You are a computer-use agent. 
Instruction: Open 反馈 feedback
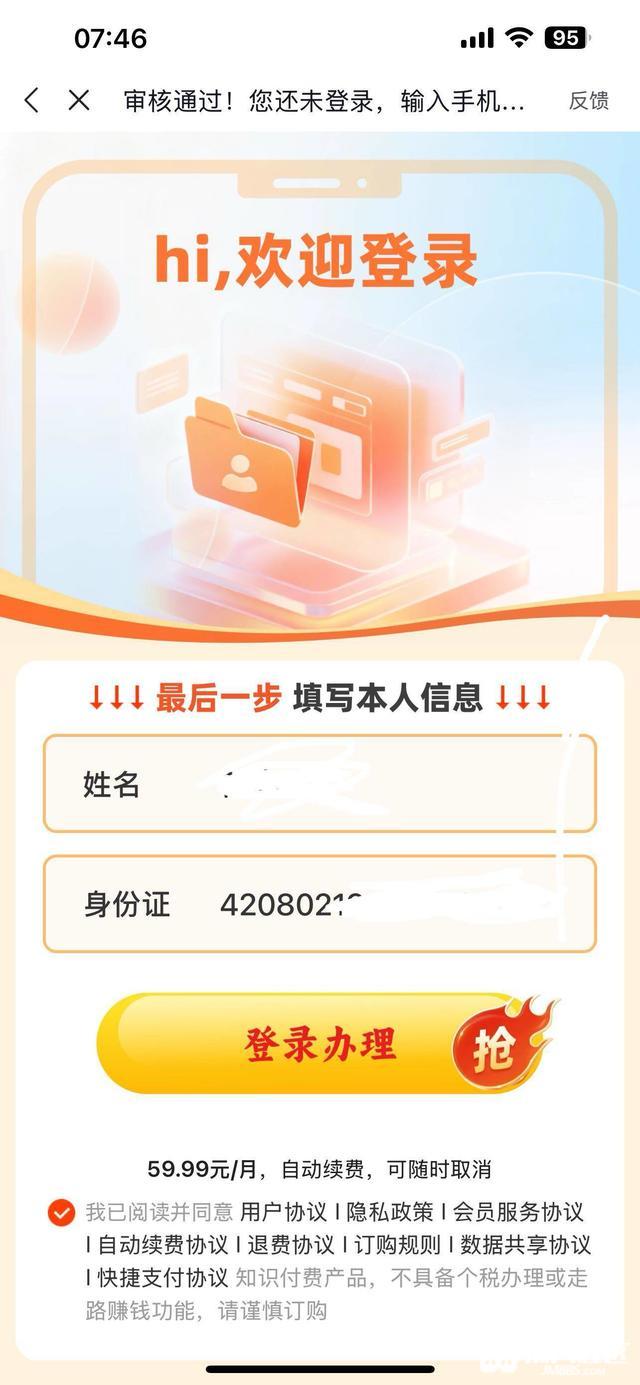(588, 101)
